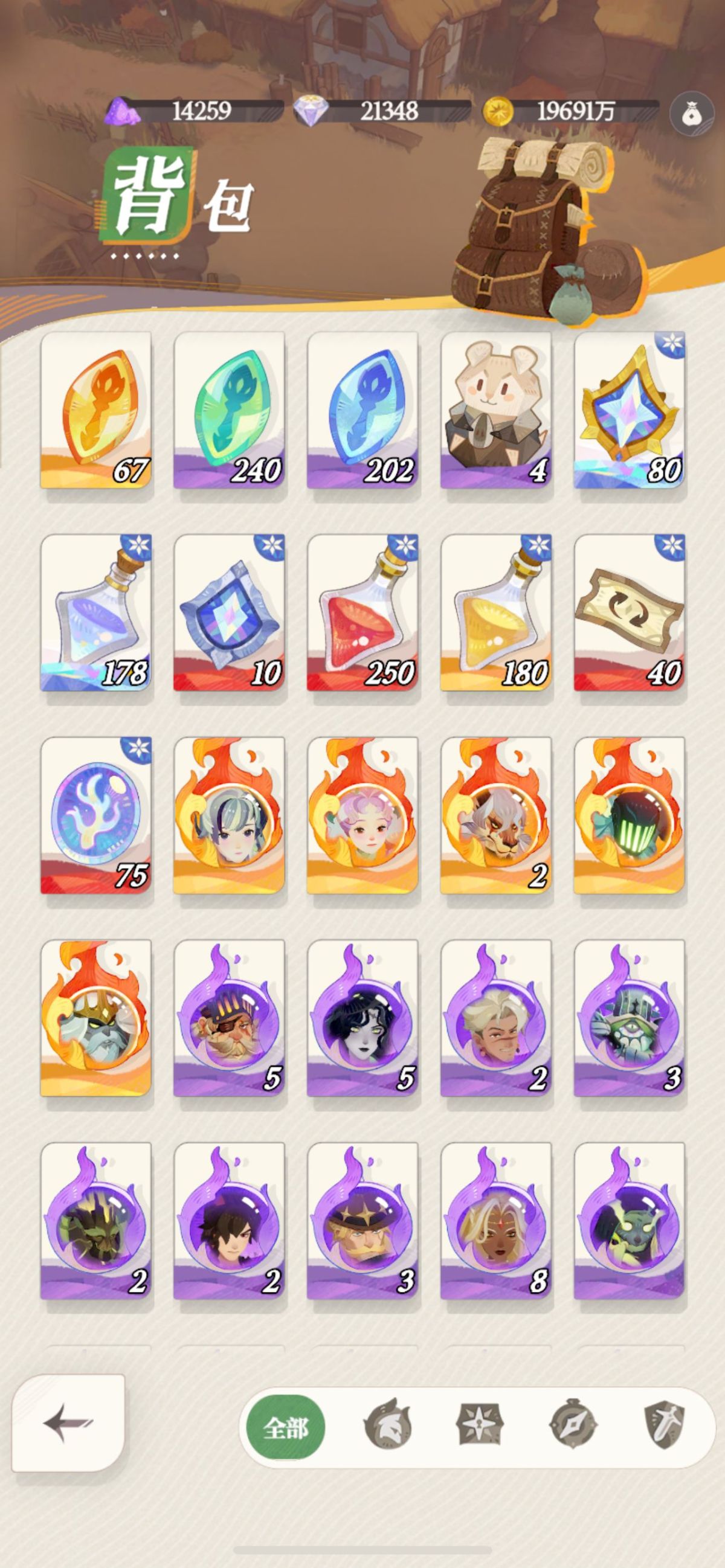Open the hamster item with 4
725x1568 pixels.
click(x=496, y=410)
